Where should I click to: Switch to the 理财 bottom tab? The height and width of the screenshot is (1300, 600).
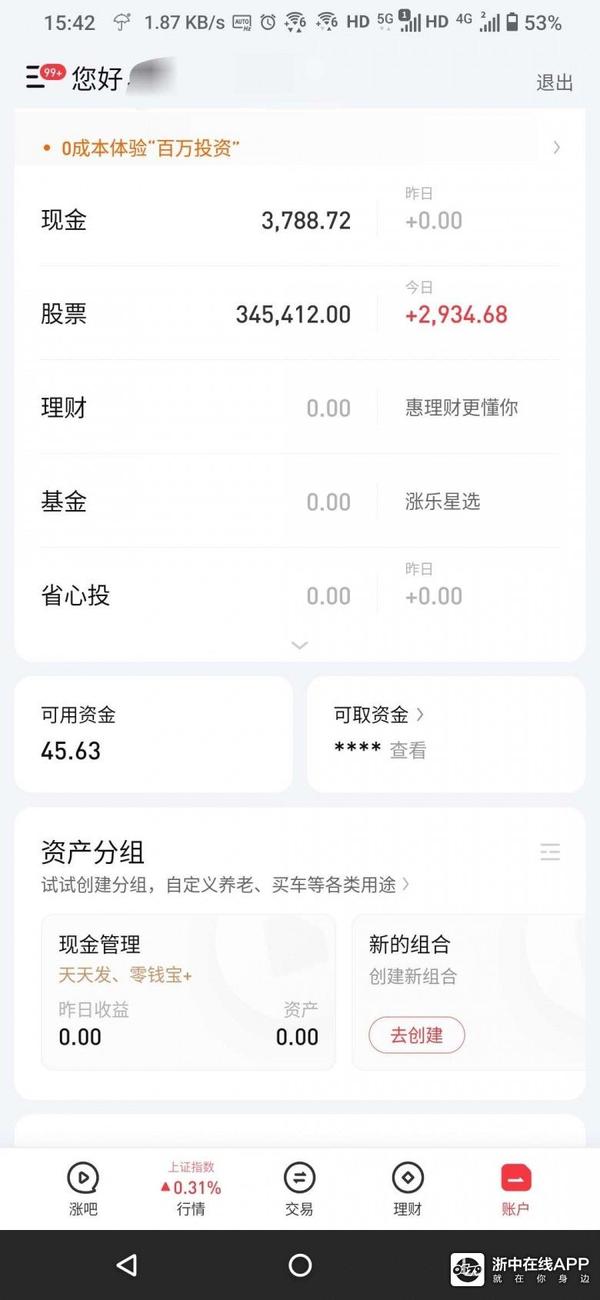tap(408, 1188)
